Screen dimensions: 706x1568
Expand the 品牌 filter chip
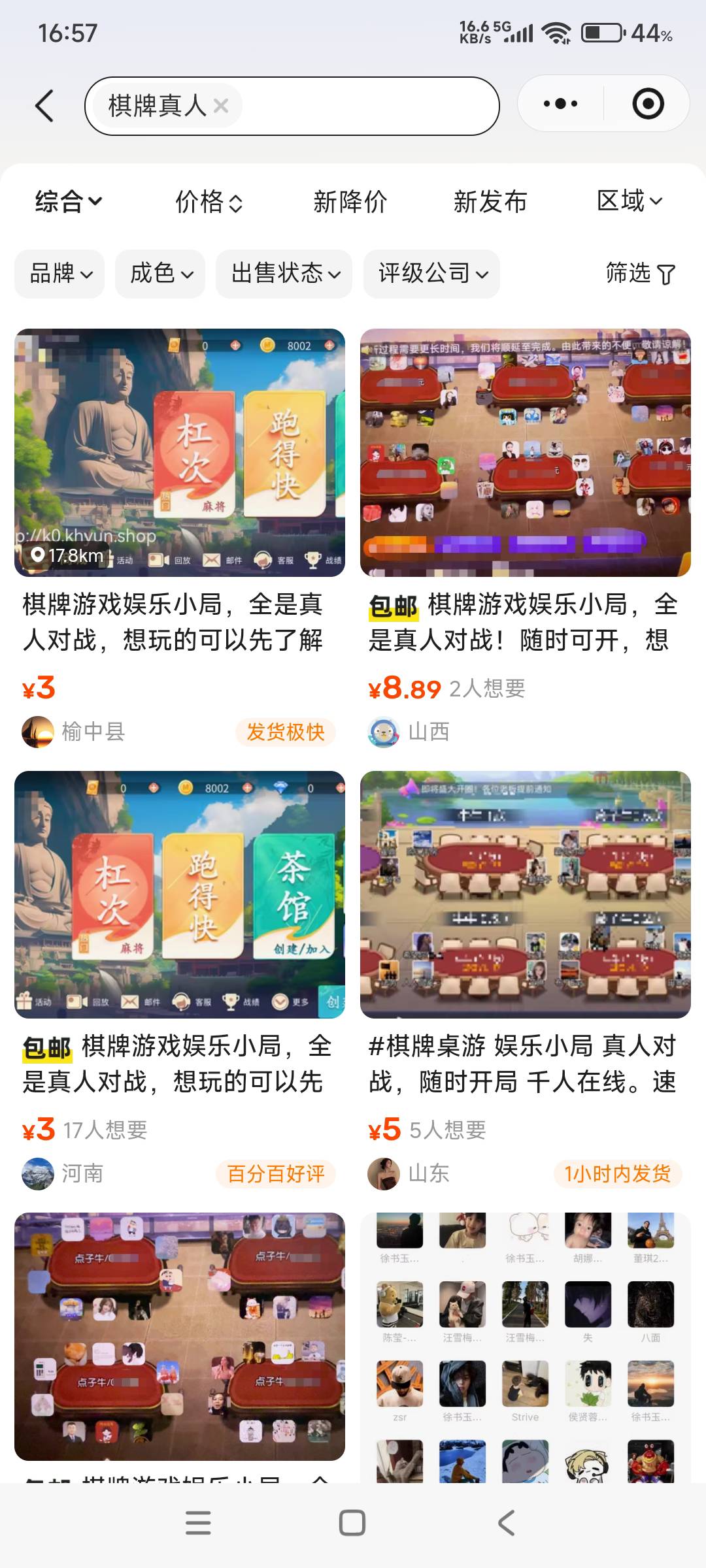(60, 274)
